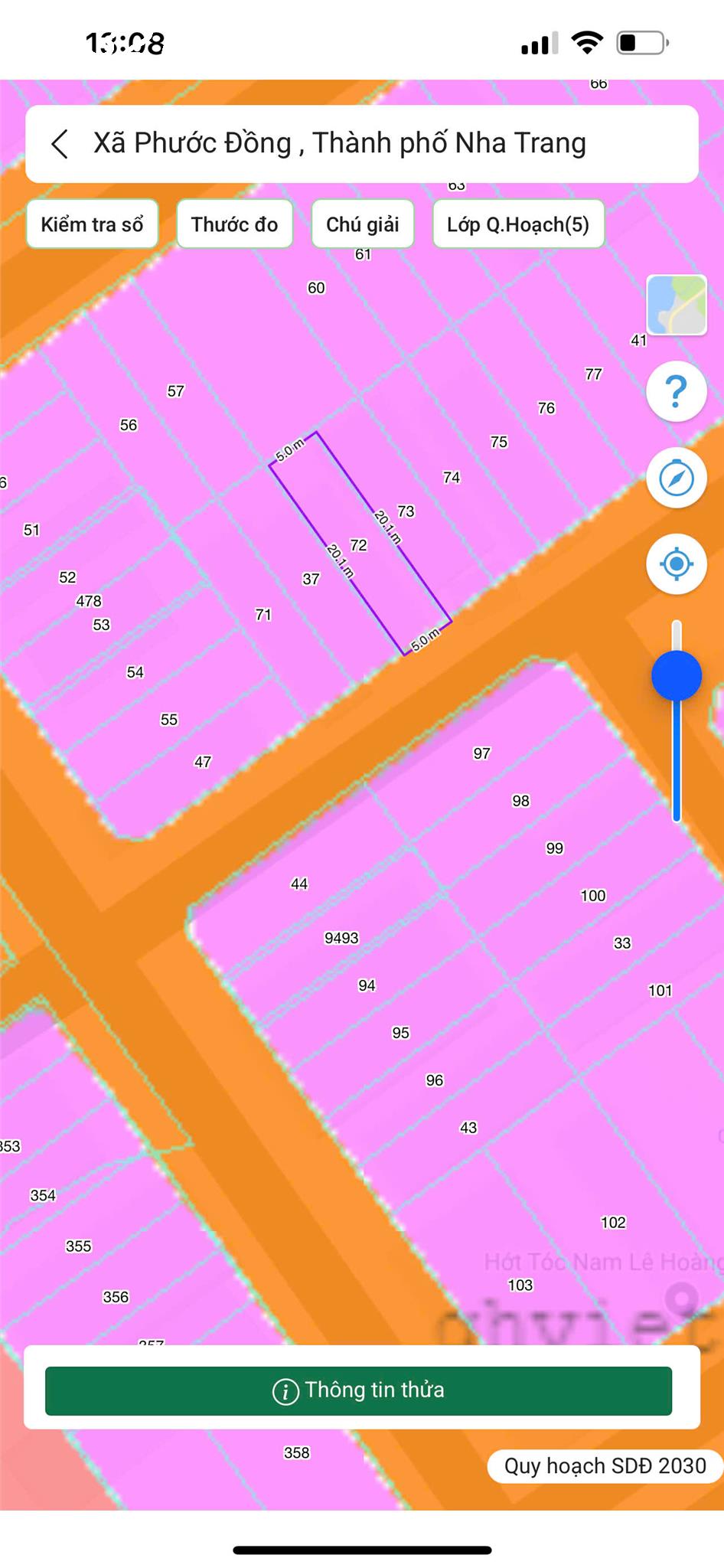
Task: View Thông tin thửa parcel details
Action: [x=358, y=1390]
